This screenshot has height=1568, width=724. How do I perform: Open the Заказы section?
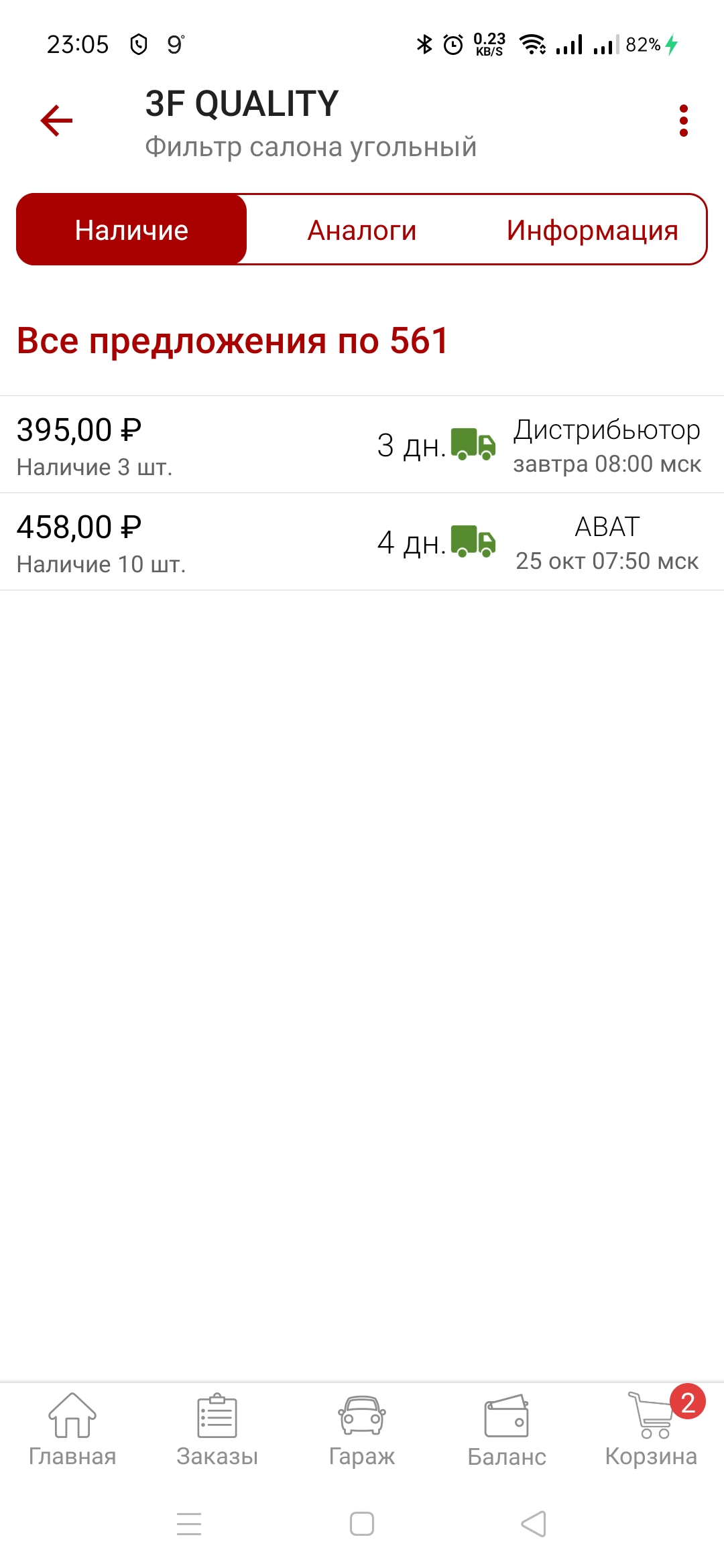point(217,1429)
